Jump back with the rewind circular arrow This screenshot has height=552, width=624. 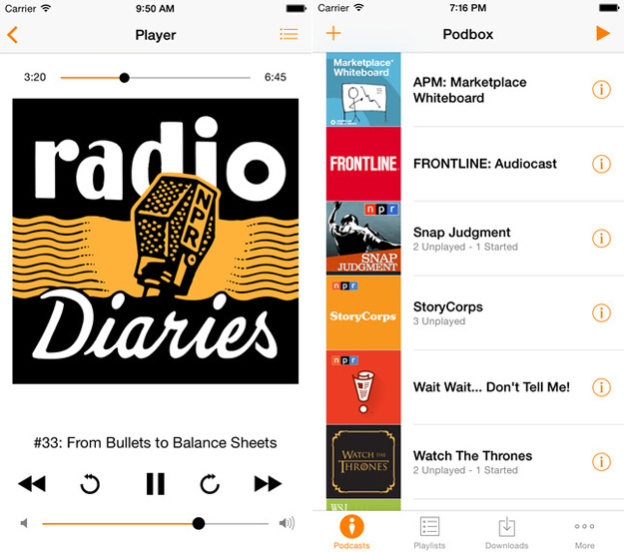[90, 484]
